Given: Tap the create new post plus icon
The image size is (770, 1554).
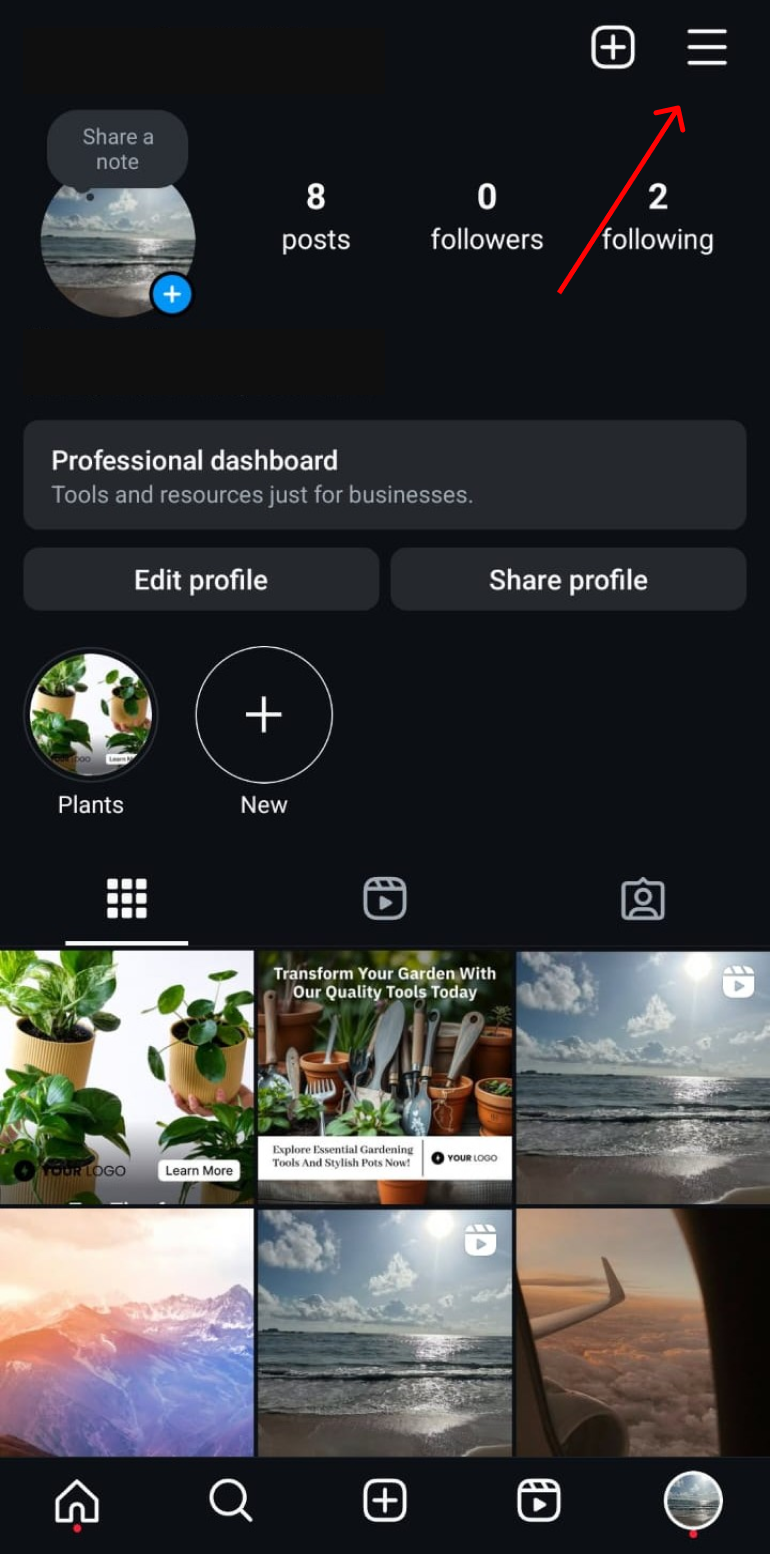Looking at the screenshot, I should point(613,47).
